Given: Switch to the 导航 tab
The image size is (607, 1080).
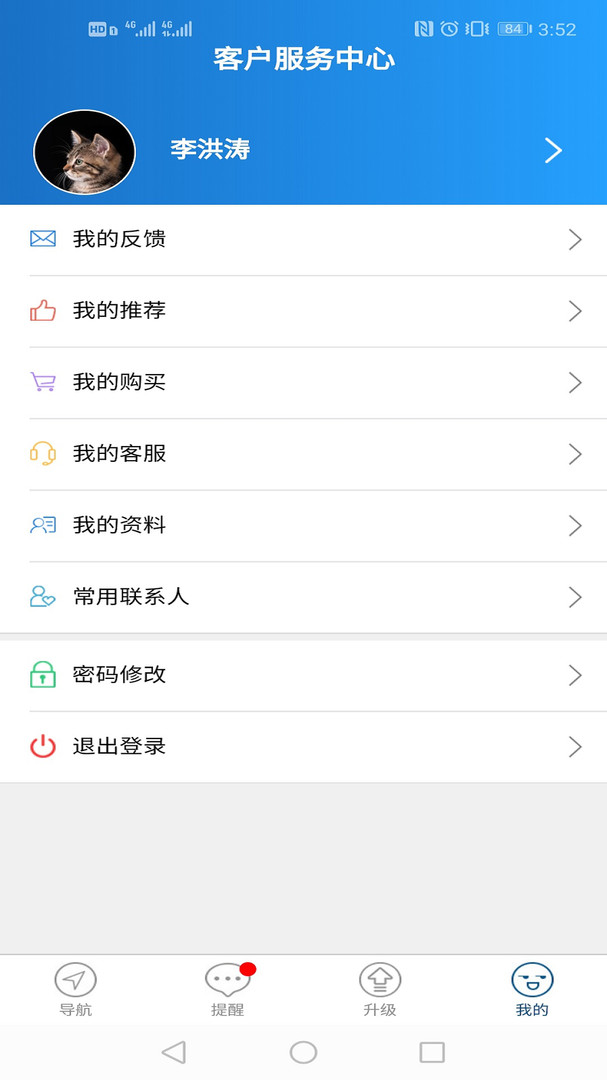Looking at the screenshot, I should click(76, 989).
